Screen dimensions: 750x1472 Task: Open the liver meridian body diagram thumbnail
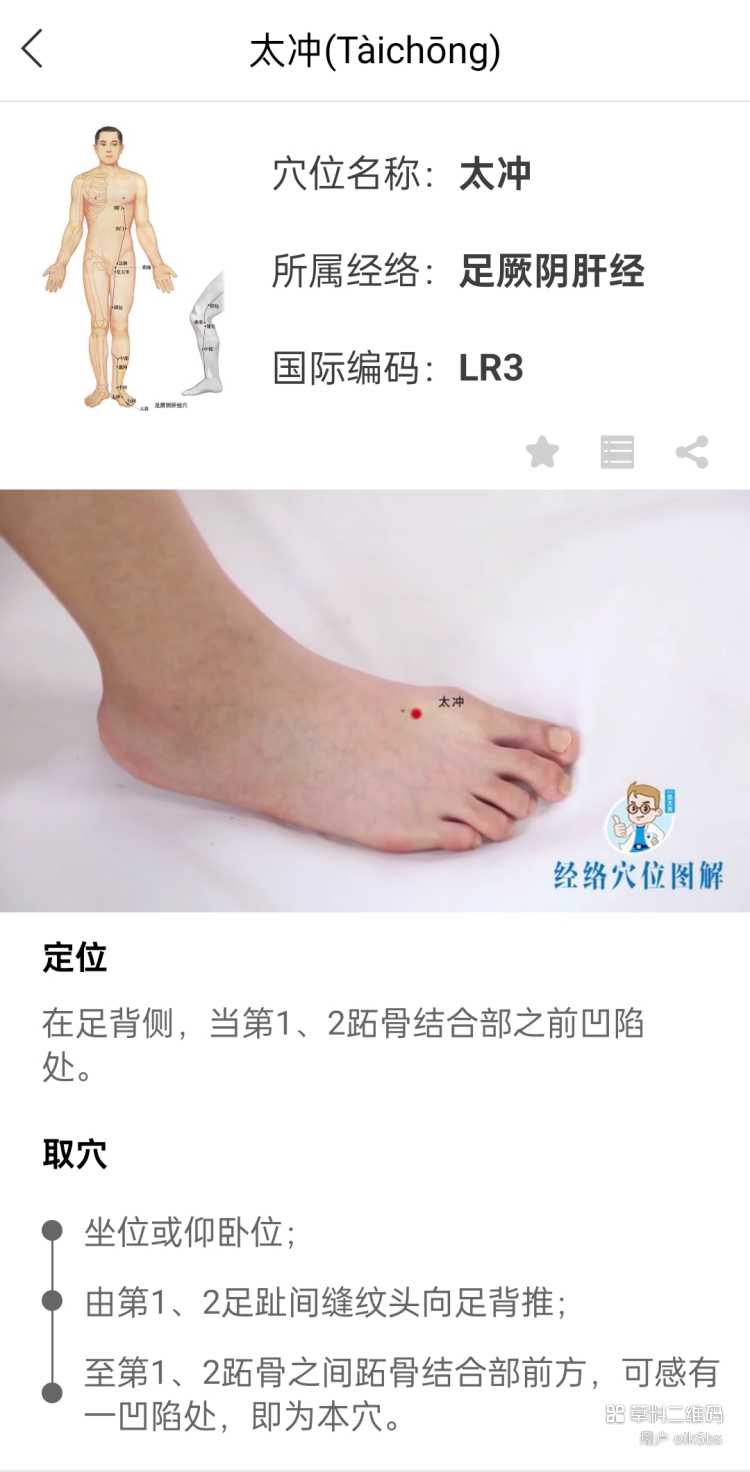pos(133,268)
